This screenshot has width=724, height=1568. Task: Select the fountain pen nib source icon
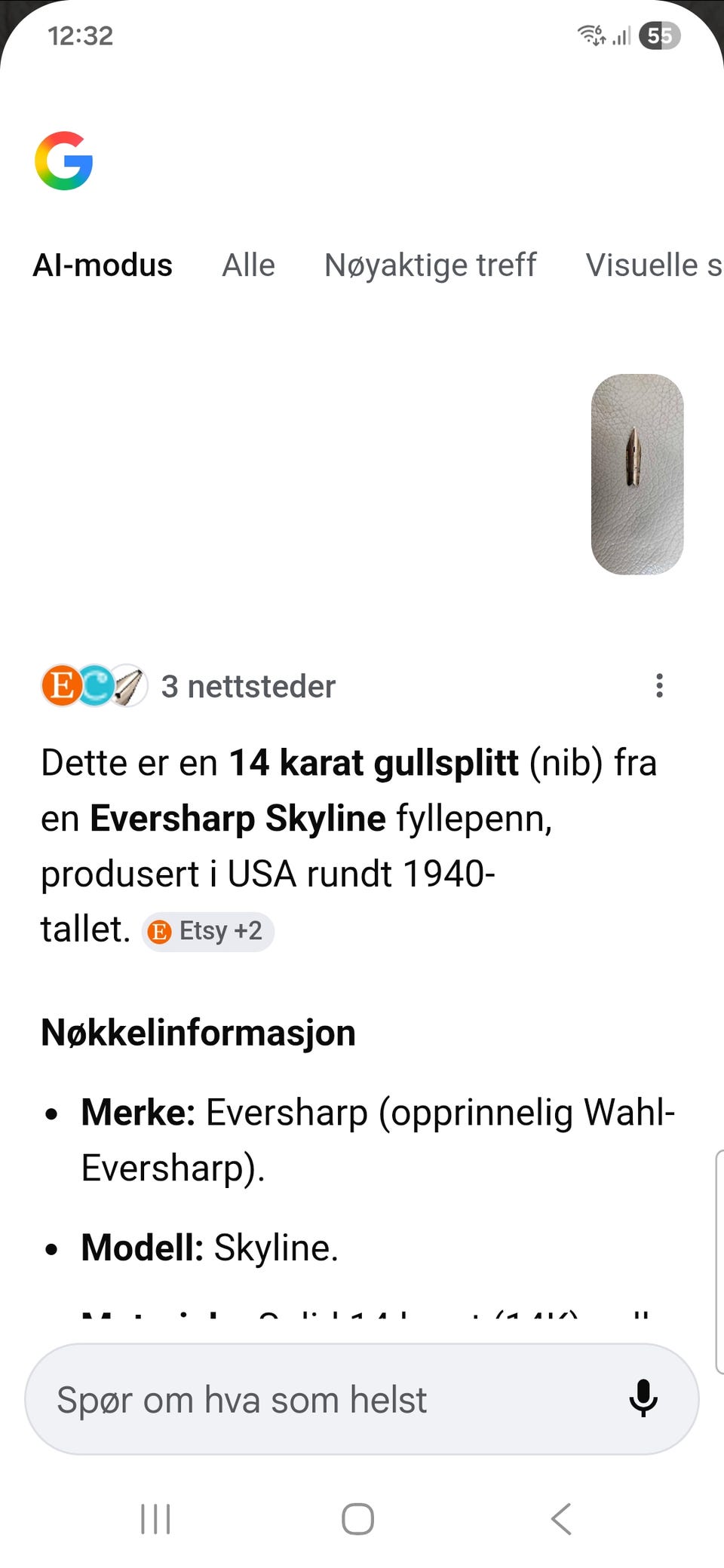128,686
